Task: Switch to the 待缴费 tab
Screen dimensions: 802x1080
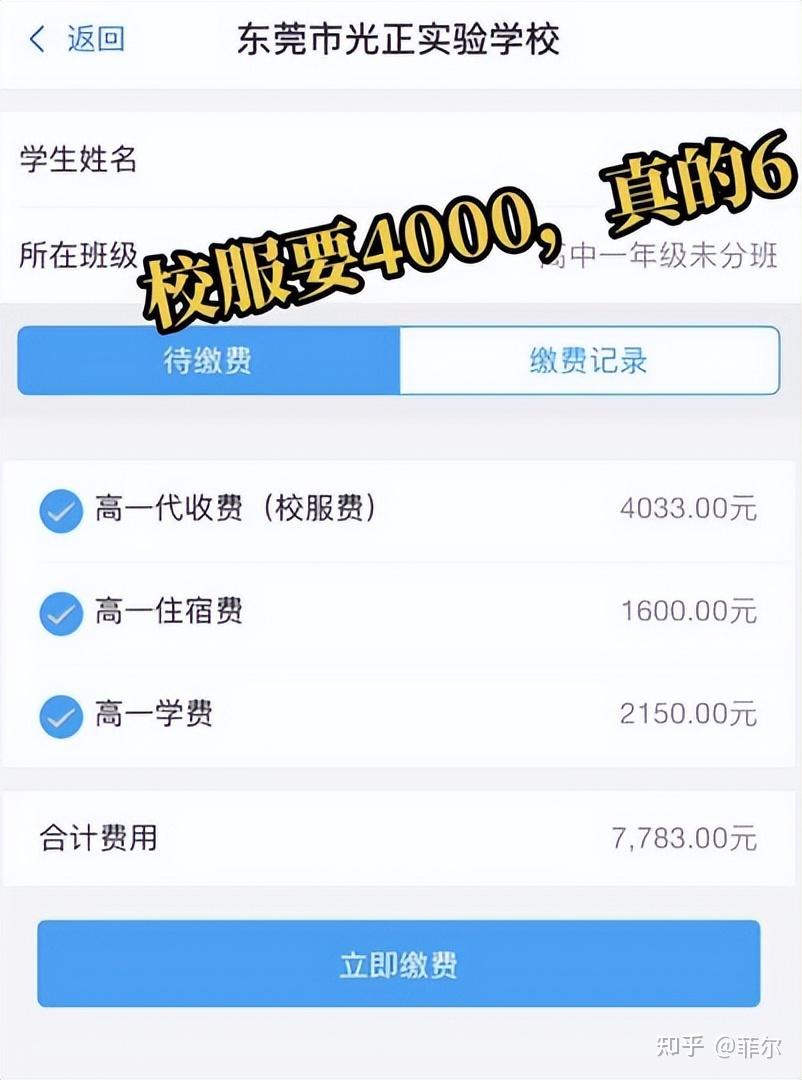Action: coord(208,361)
